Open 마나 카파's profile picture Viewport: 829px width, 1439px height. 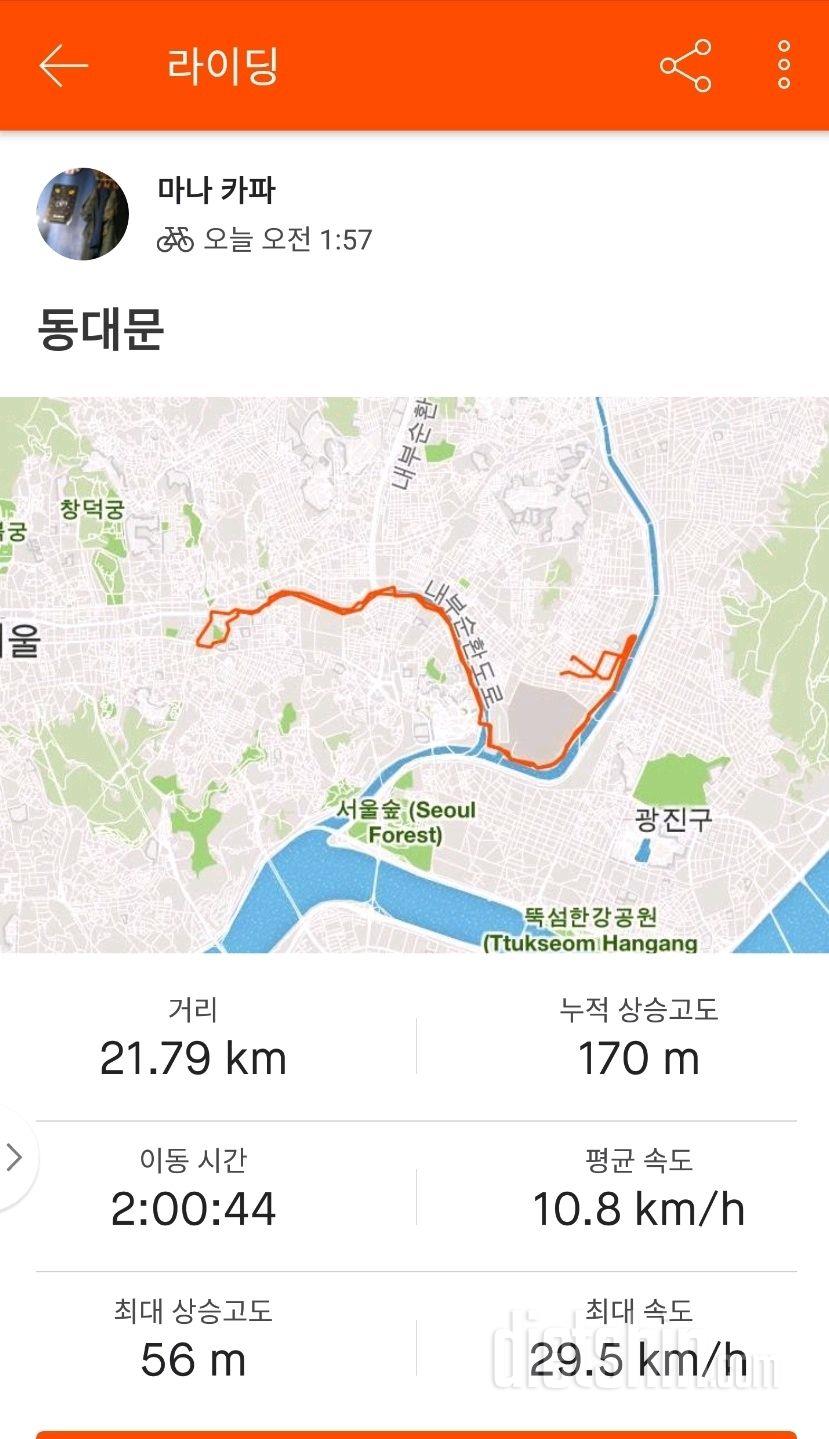click(x=83, y=214)
